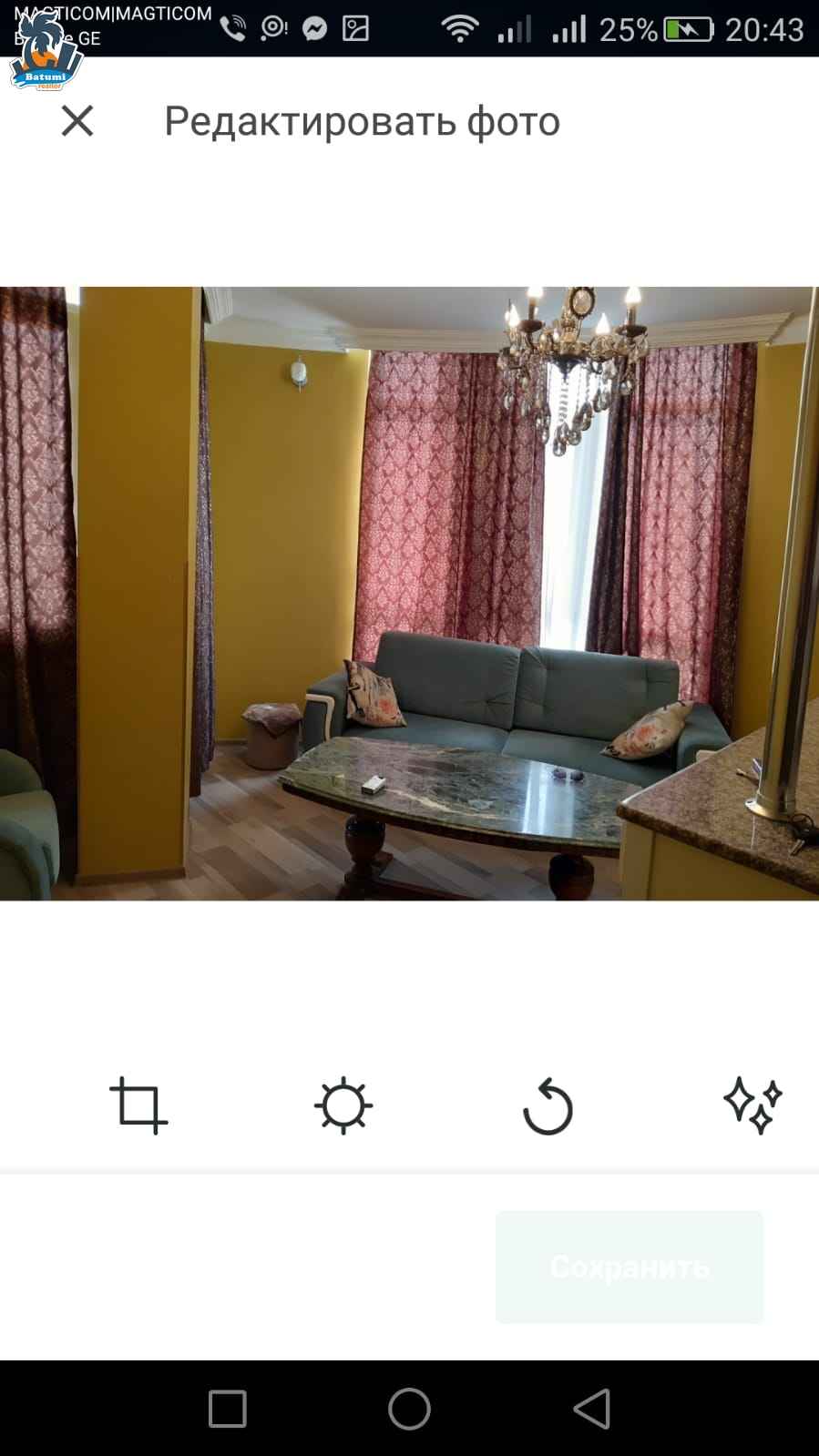Open the crop tool
Image resolution: width=819 pixels, height=1456 pixels.
click(138, 1105)
